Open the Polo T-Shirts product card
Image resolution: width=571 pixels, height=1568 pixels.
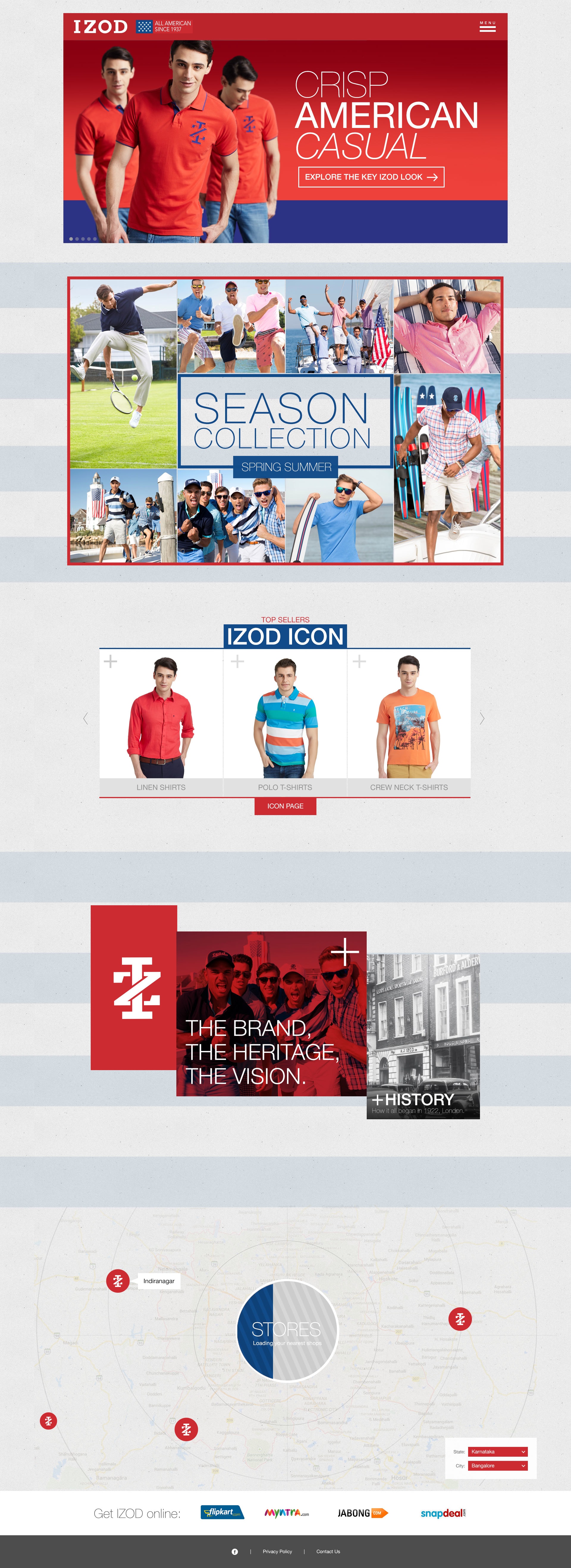click(285, 721)
